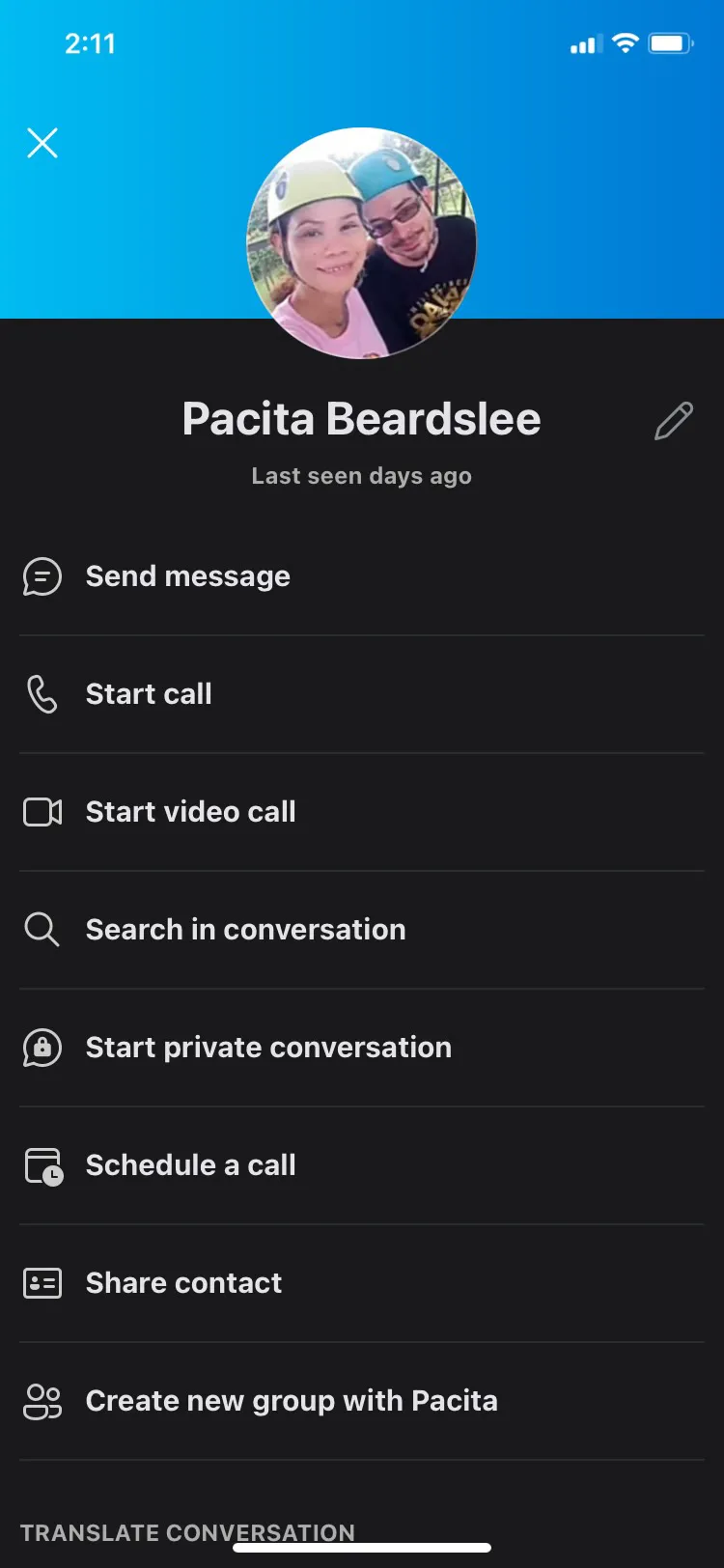724x1568 pixels.
Task: Start a voice call with Pacita
Action: tap(362, 694)
